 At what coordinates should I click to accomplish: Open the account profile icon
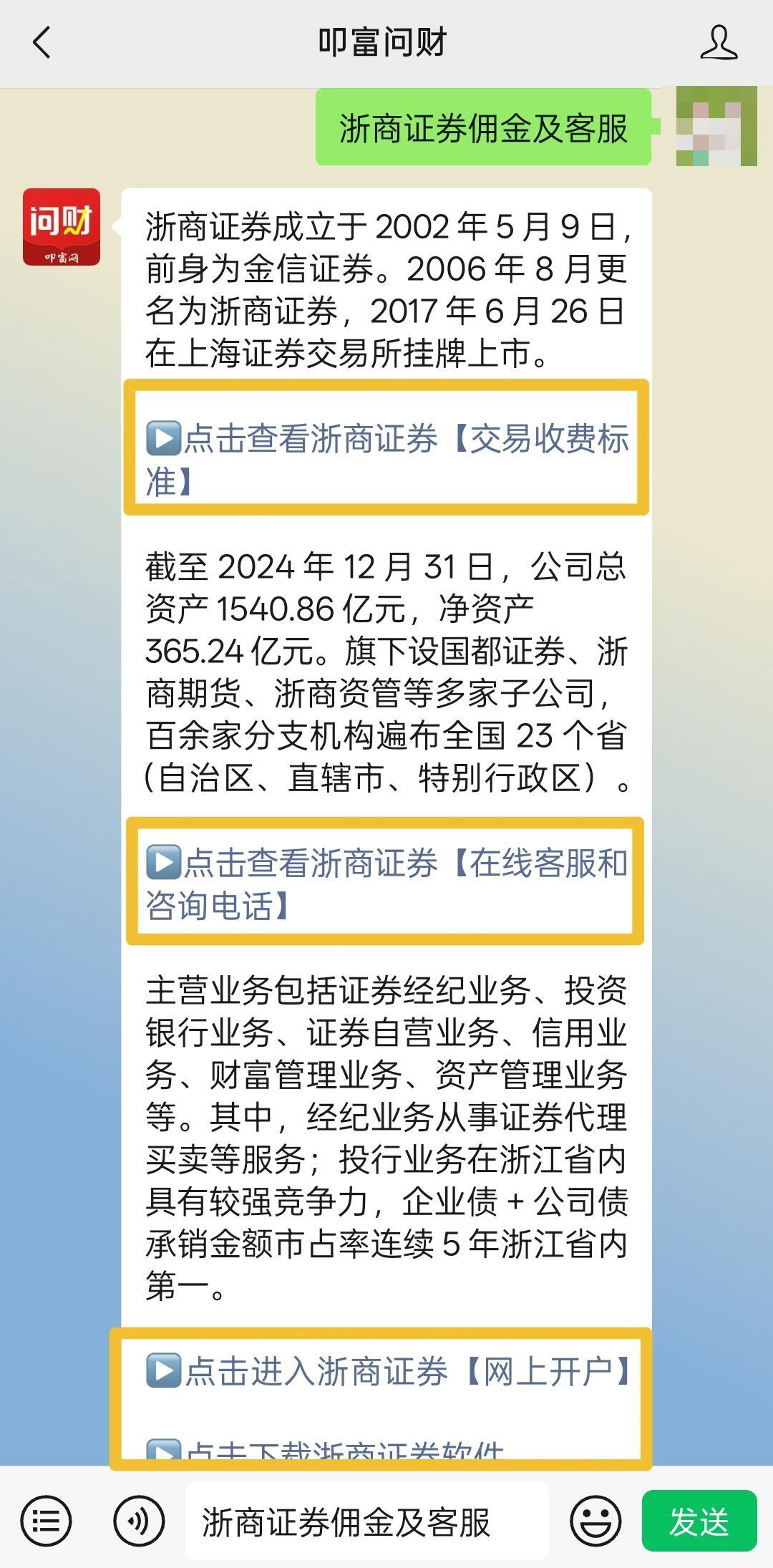tap(719, 42)
